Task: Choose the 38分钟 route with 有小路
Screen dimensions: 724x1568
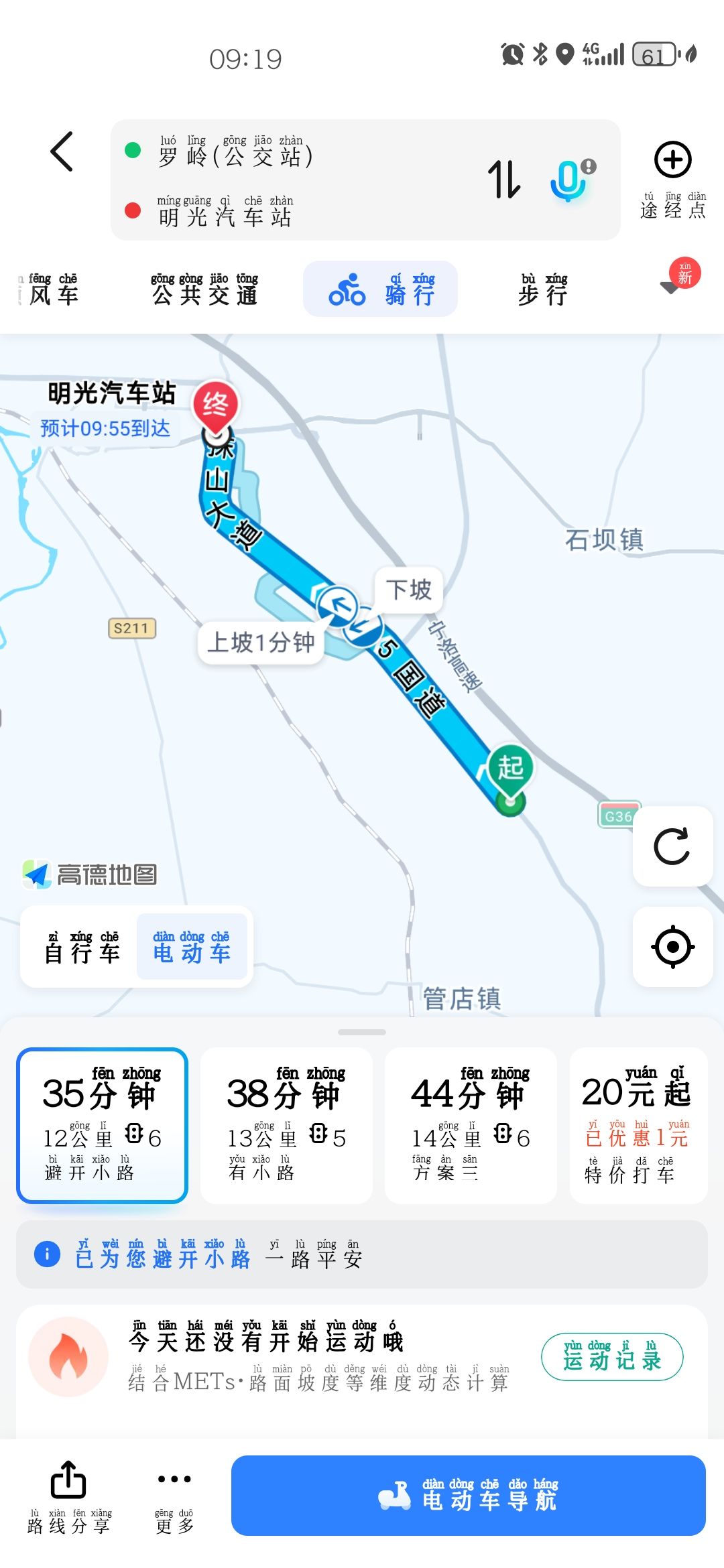Action: click(286, 1125)
